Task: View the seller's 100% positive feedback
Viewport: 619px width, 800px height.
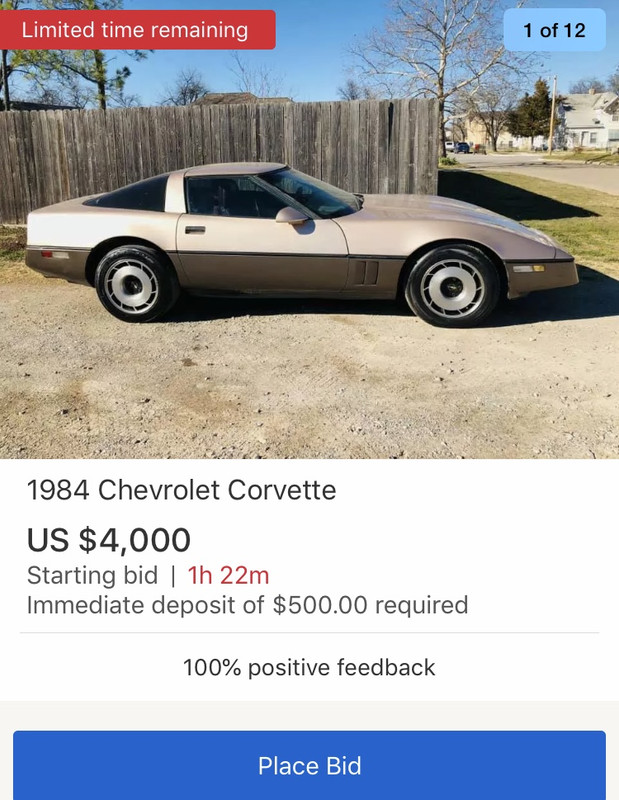Action: [x=309, y=667]
